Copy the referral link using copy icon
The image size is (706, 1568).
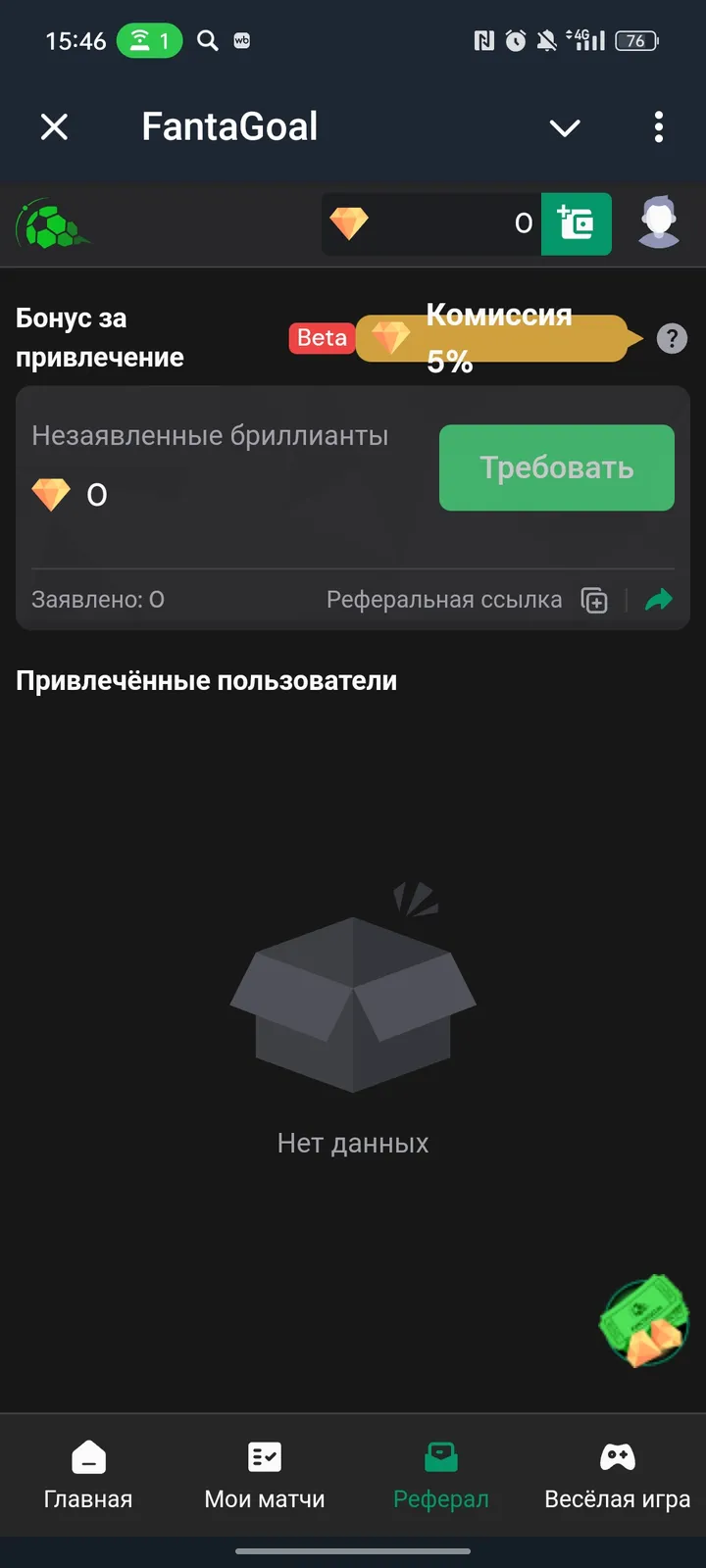594,600
